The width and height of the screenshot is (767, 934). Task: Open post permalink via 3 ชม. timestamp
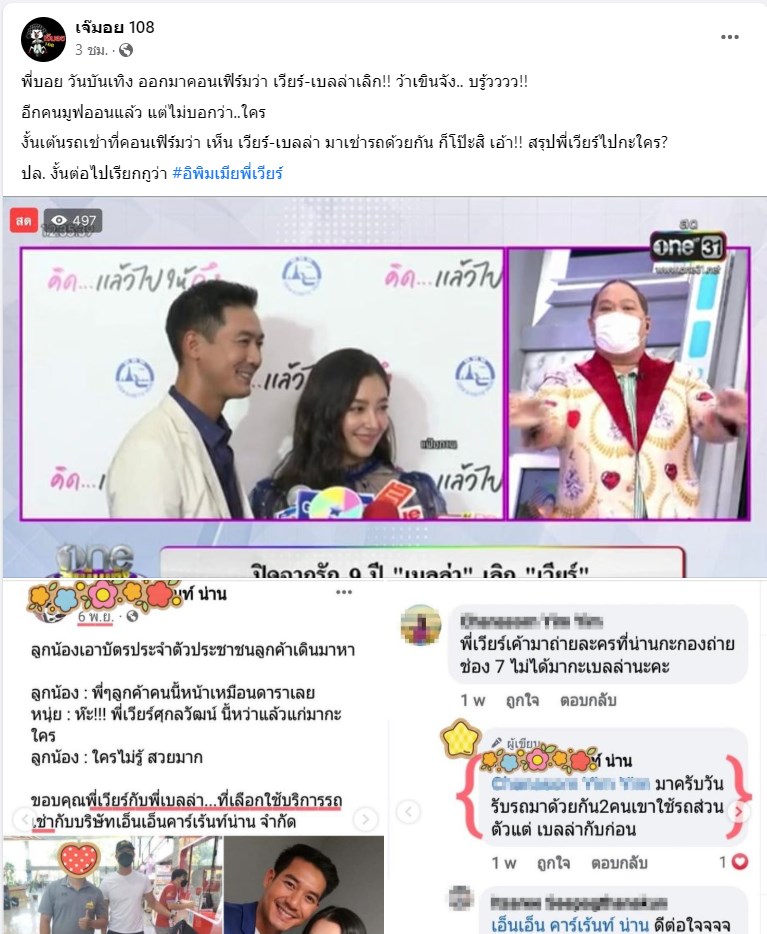pyautogui.click(x=94, y=50)
